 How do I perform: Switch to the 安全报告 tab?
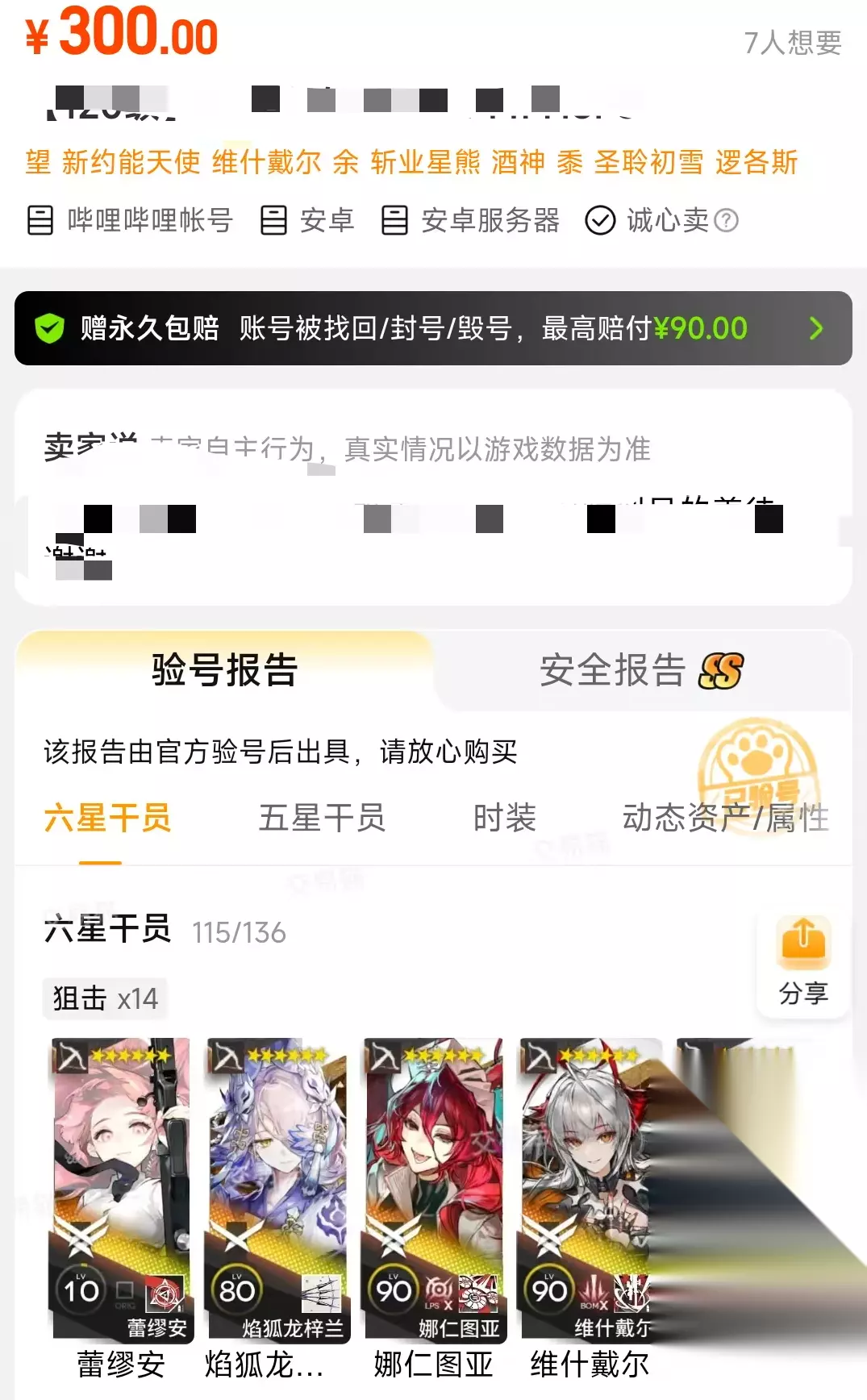pyautogui.click(x=642, y=670)
